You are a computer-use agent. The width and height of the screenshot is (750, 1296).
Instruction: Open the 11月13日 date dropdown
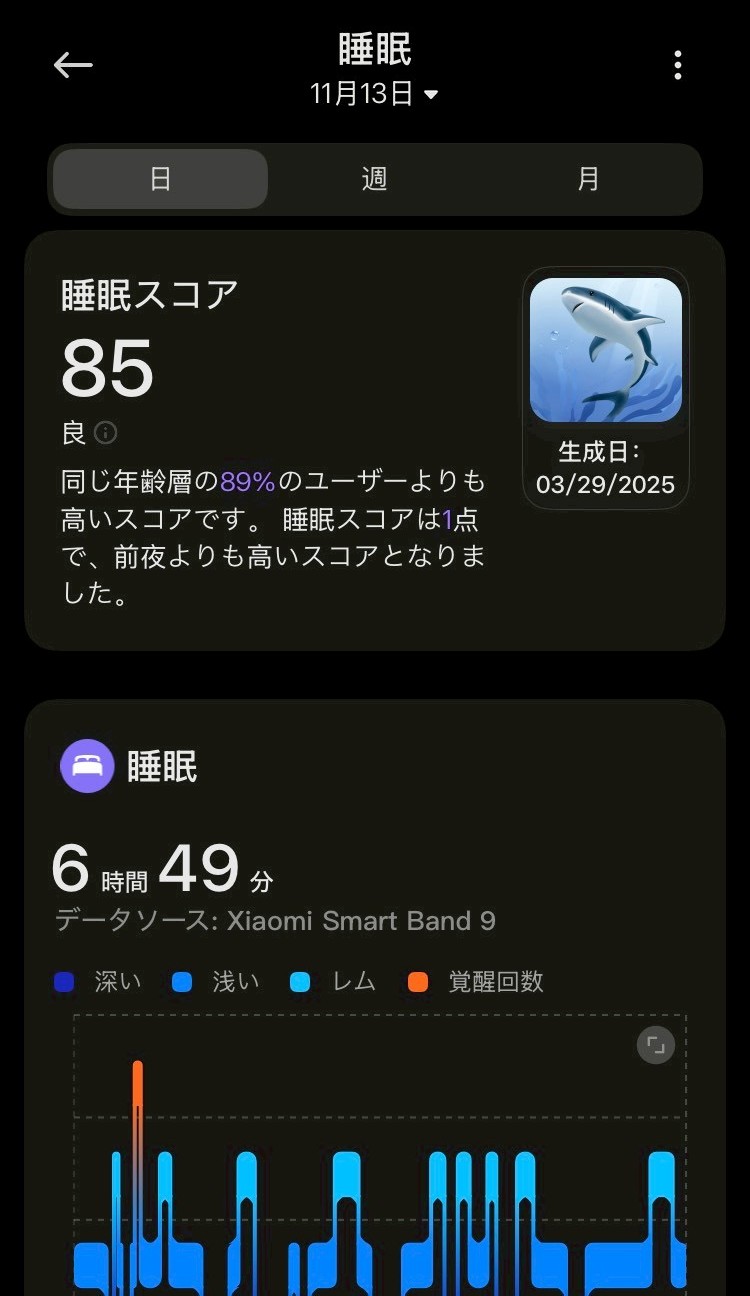point(374,94)
